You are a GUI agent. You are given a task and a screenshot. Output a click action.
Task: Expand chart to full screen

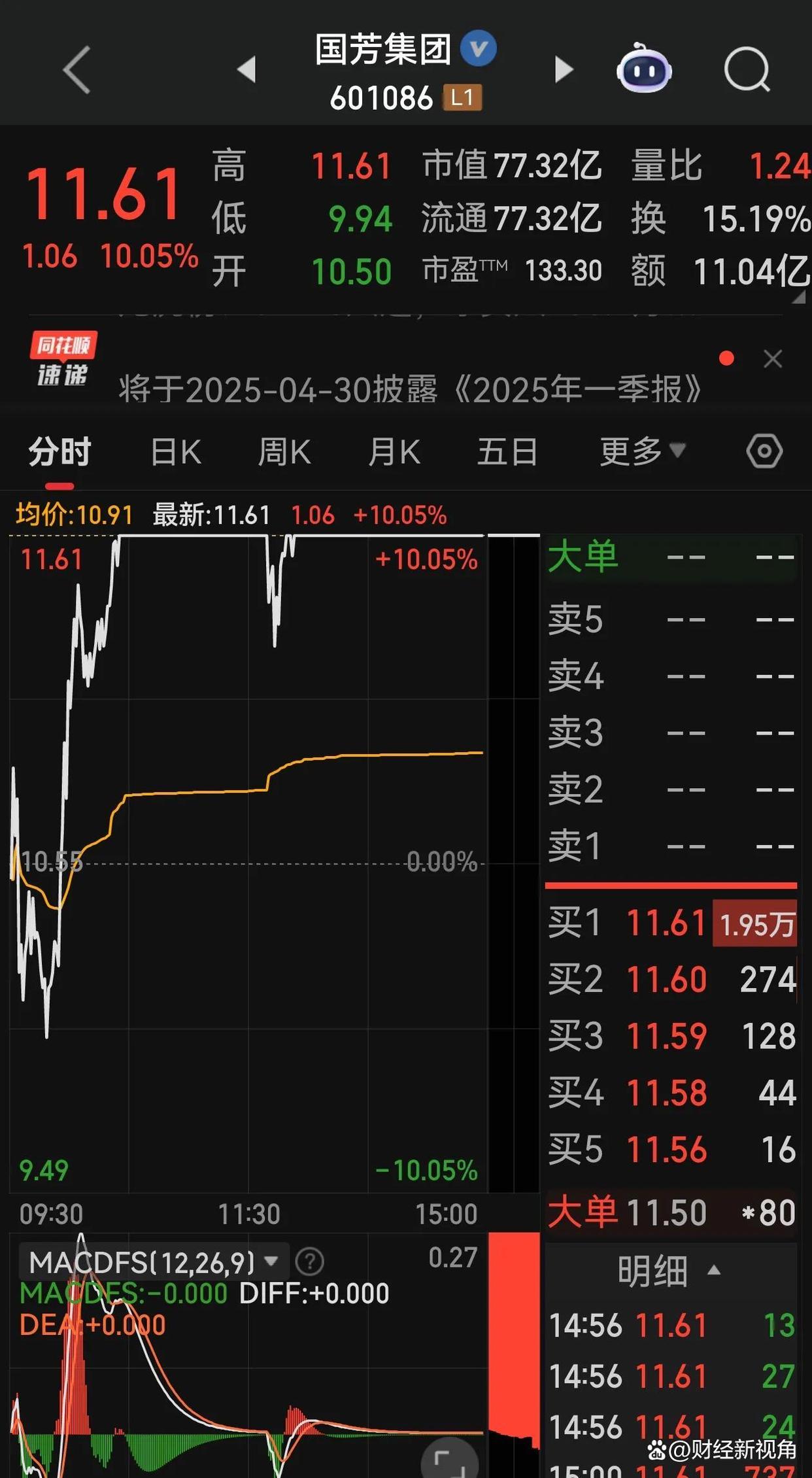(450, 1459)
